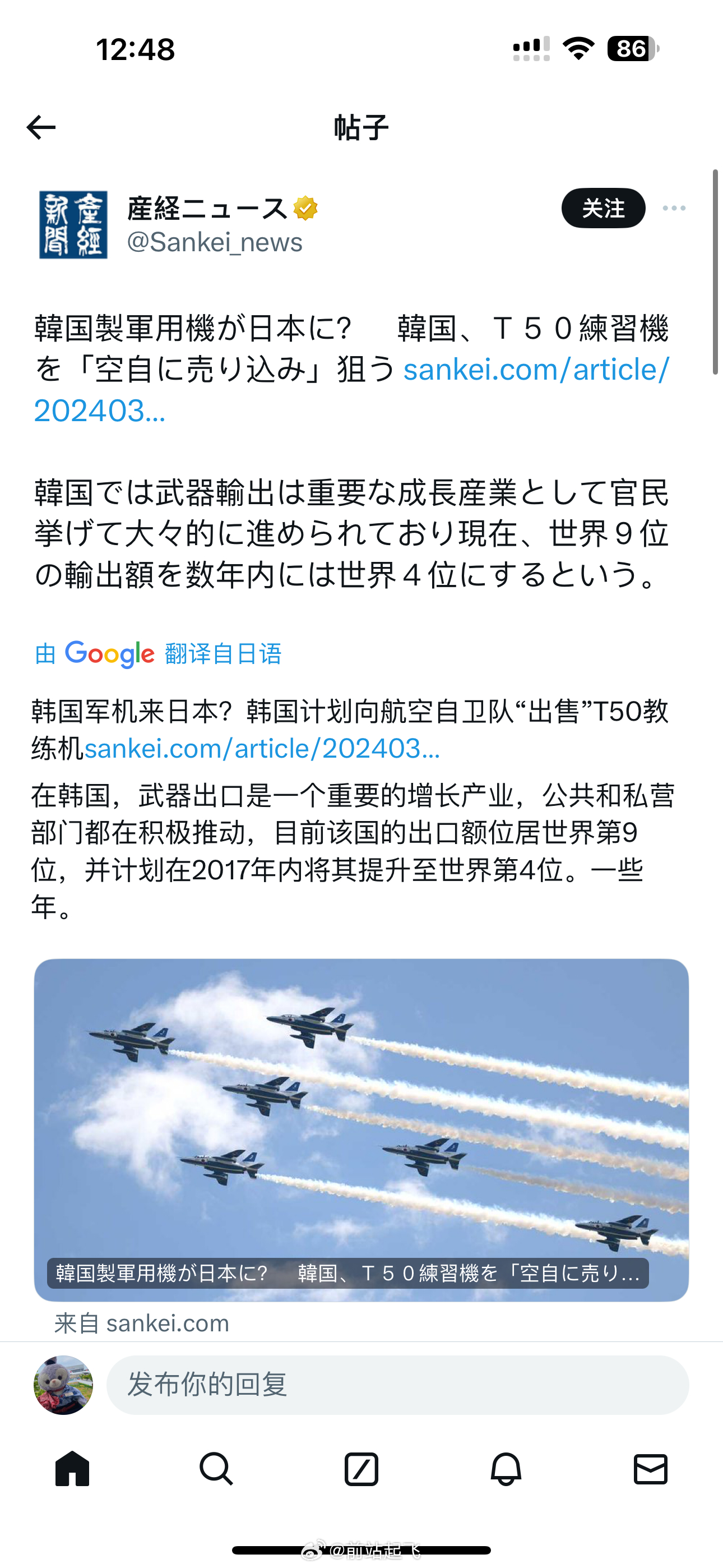Go back using the top-left arrow

coord(41,127)
